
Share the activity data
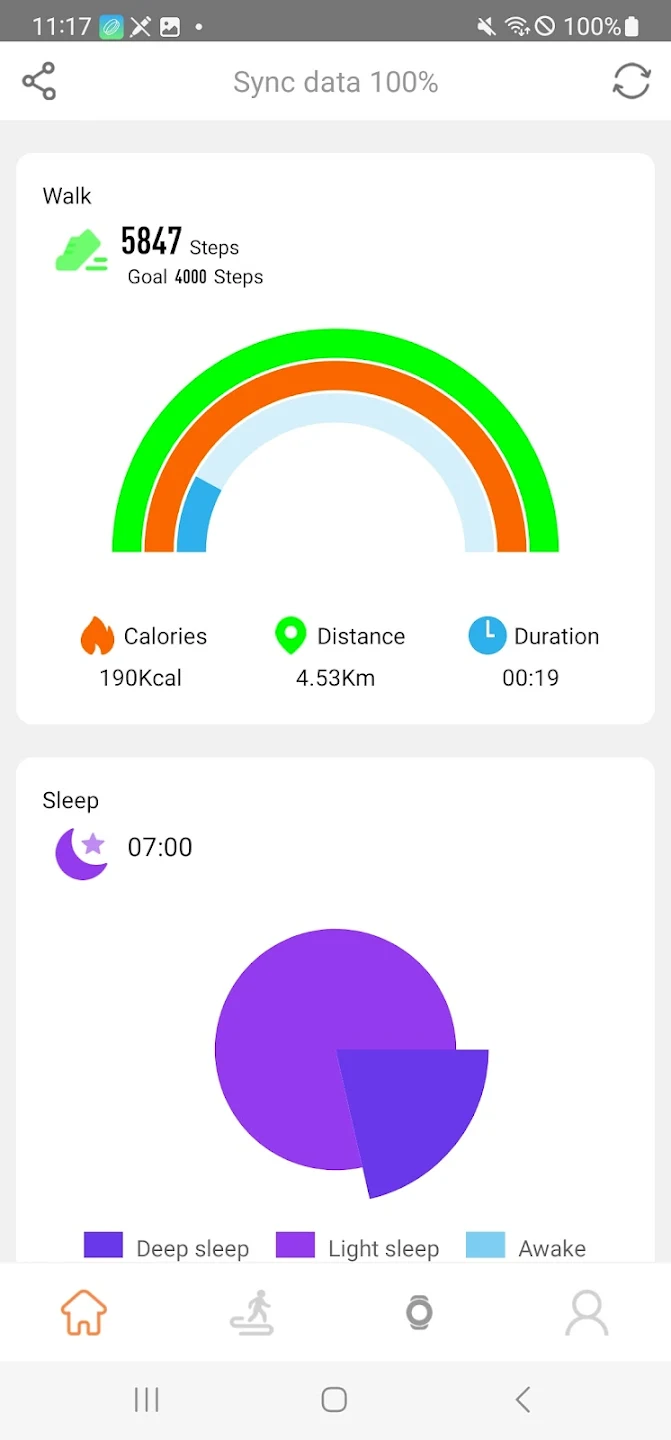click(39, 82)
